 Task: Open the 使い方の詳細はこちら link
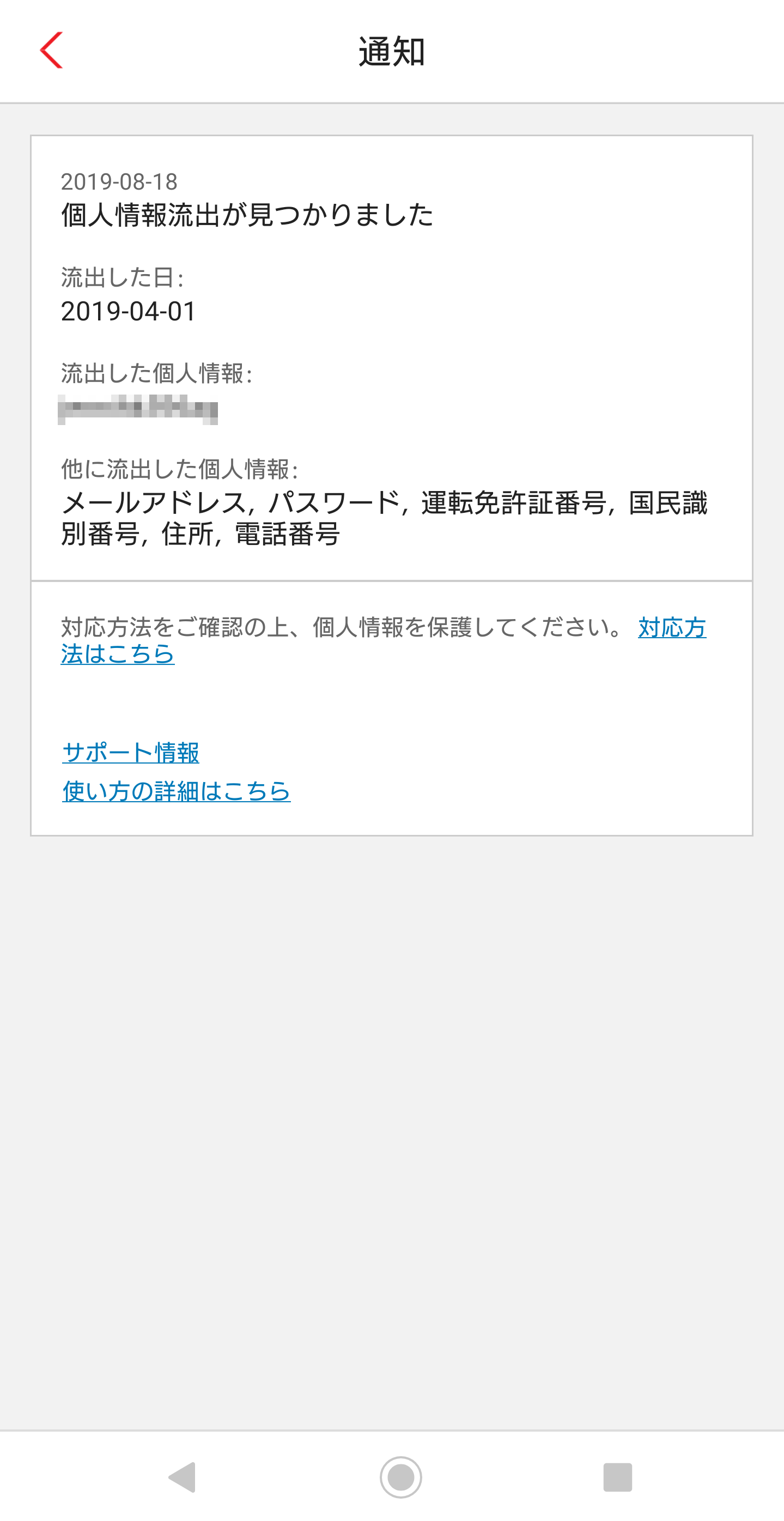176,791
